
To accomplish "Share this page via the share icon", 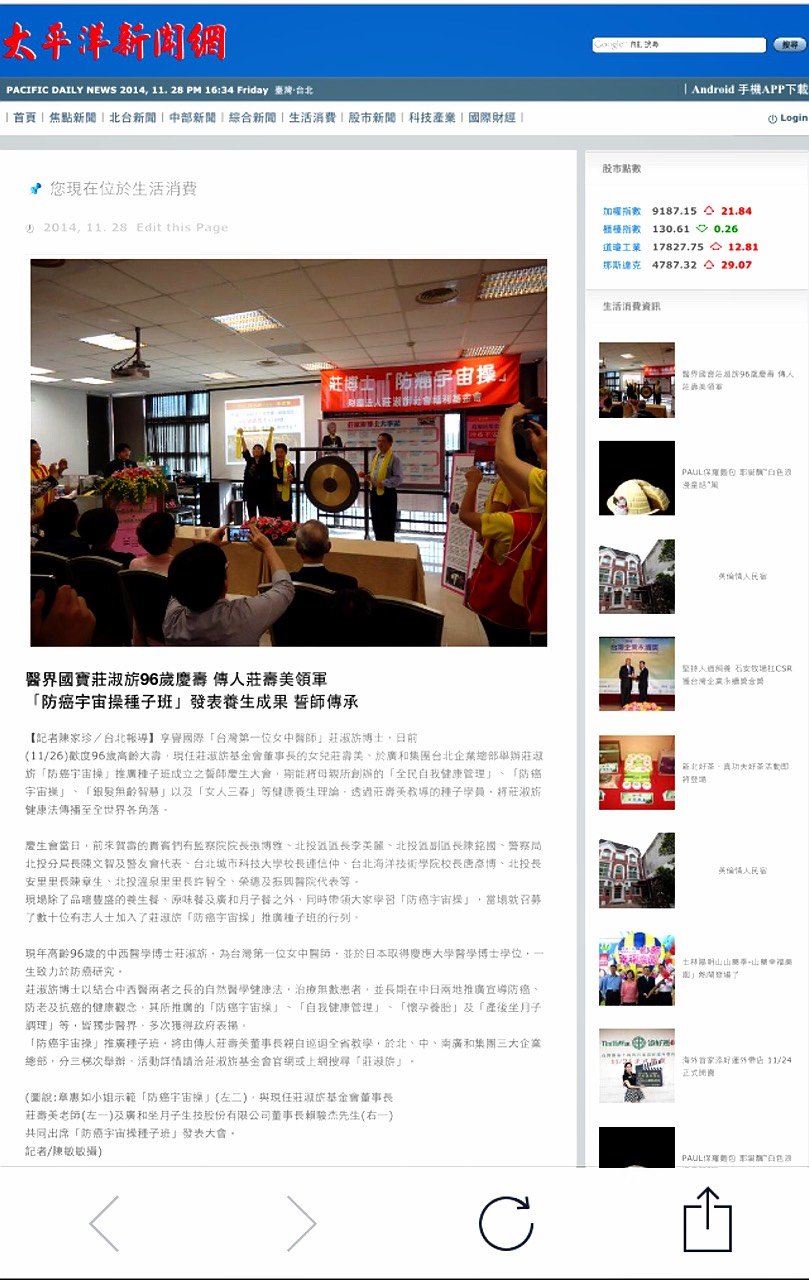I will (707, 1220).
